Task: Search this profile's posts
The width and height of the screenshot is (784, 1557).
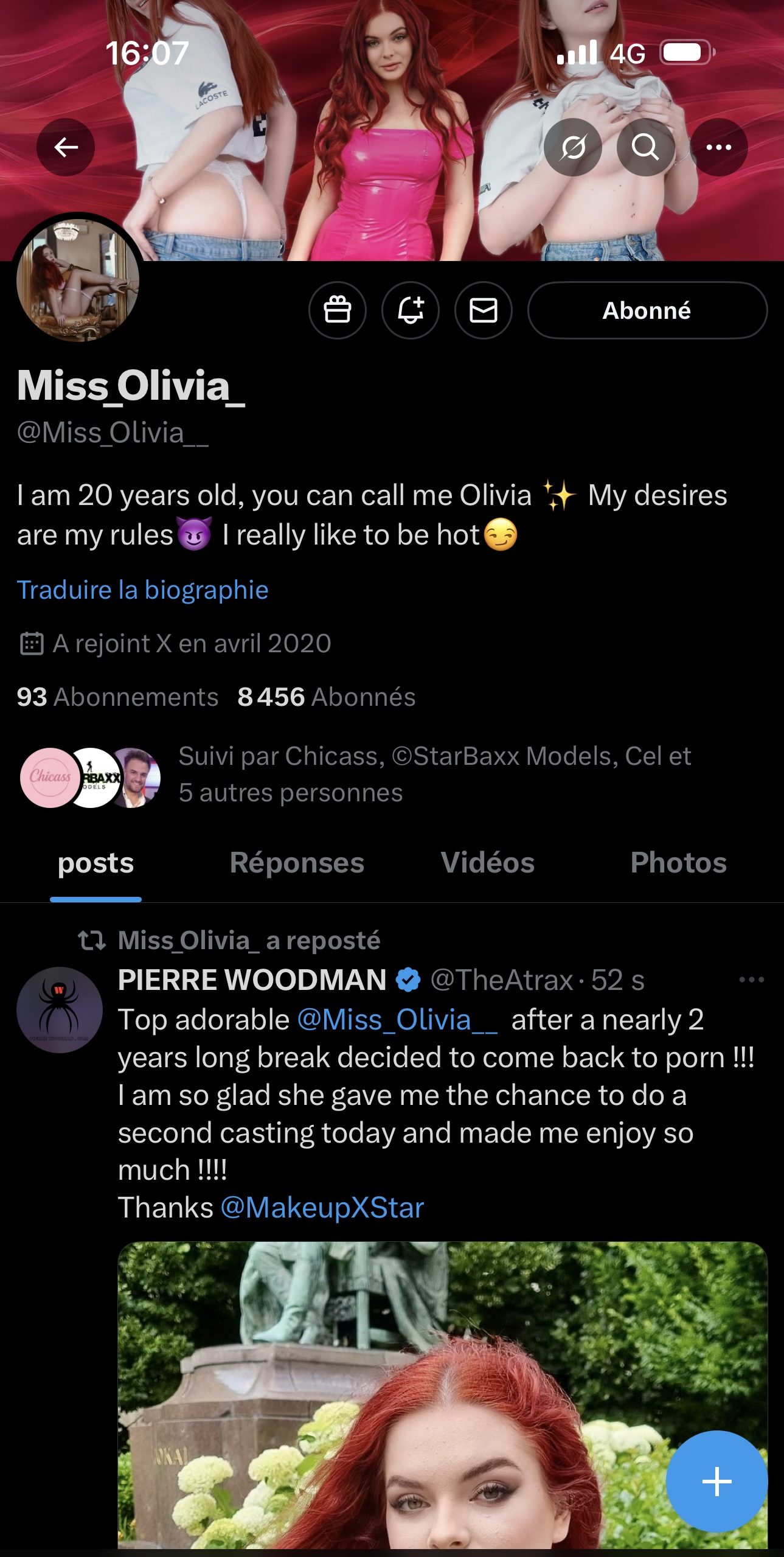Action: pyautogui.click(x=645, y=147)
